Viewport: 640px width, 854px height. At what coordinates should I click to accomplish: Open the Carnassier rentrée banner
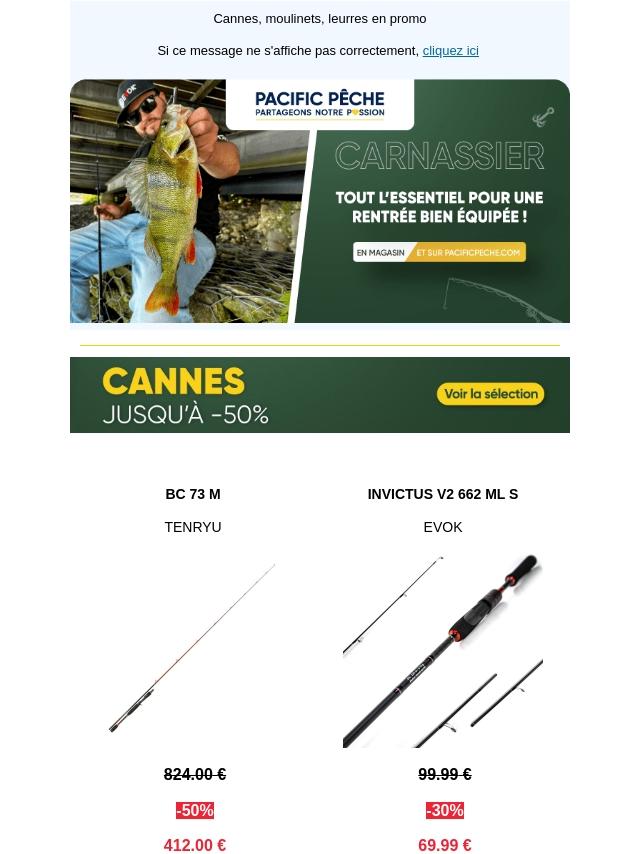(320, 201)
